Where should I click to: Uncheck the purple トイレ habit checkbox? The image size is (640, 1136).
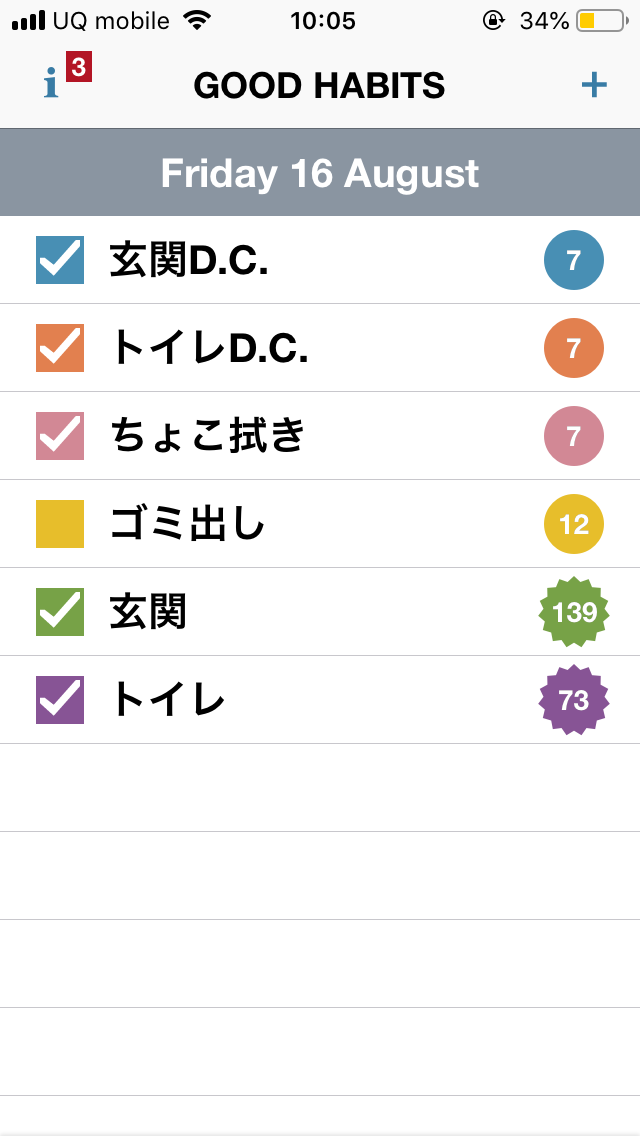[60, 700]
